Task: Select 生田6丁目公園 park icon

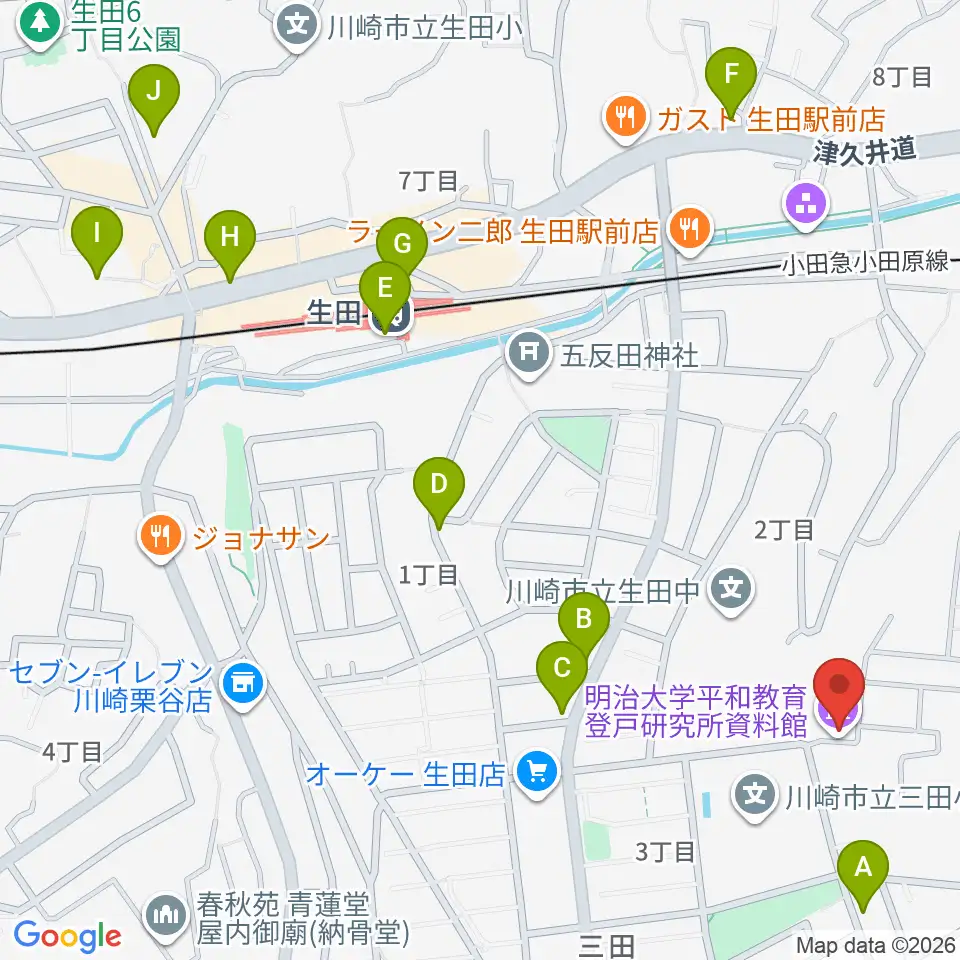Action: 40,24
